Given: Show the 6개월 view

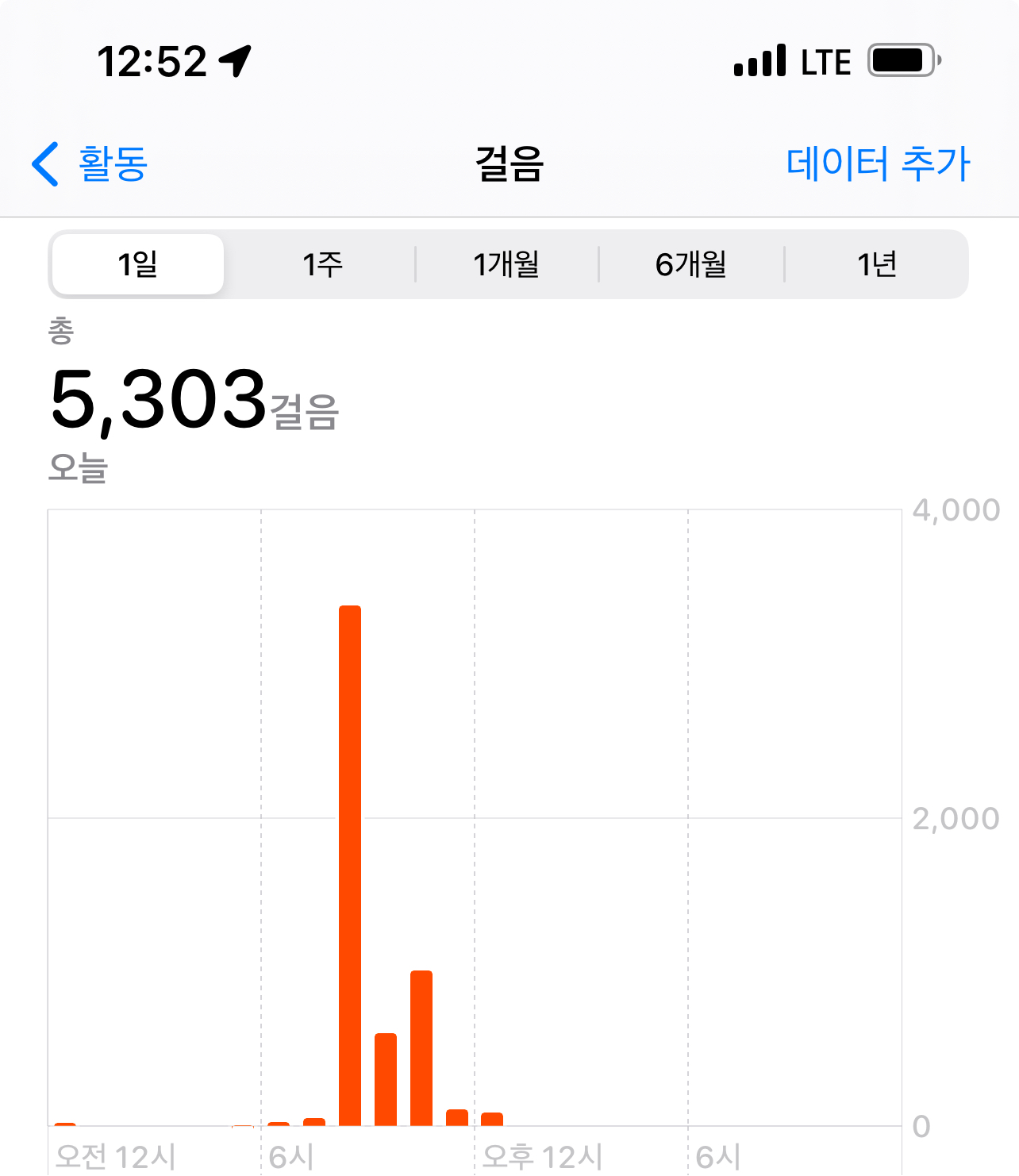Looking at the screenshot, I should tap(691, 264).
